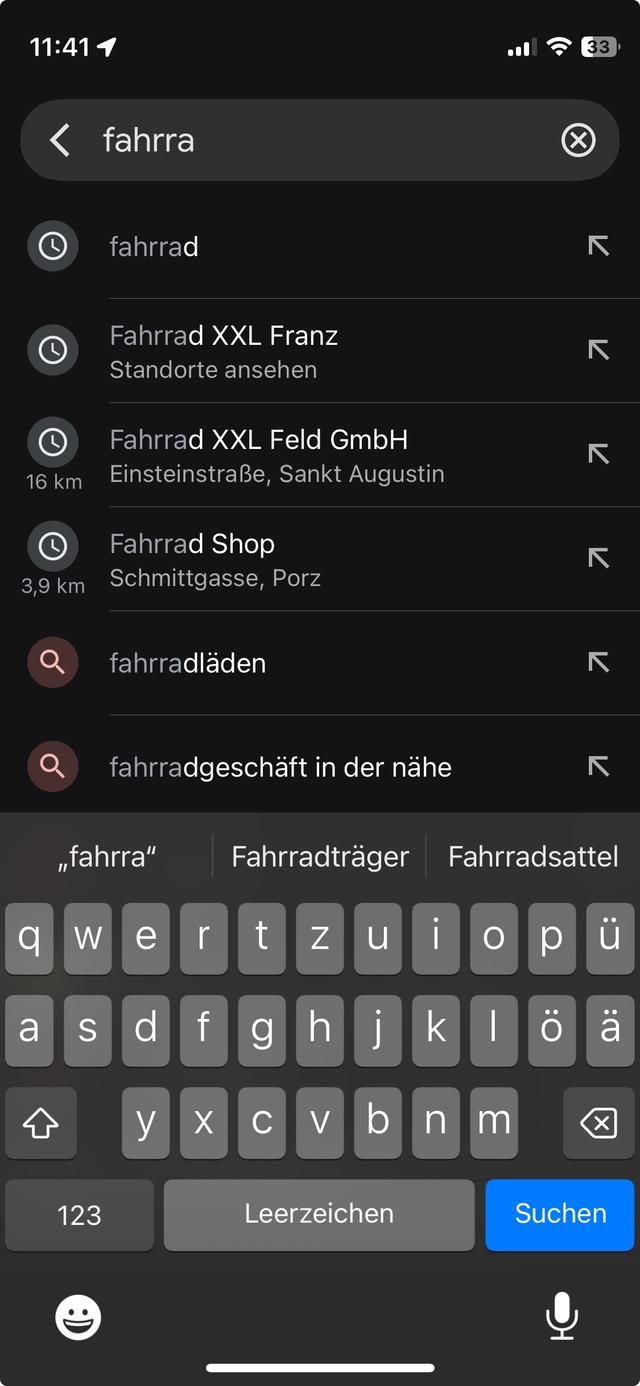Go back from the search screen
Viewport: 640px width, 1386px height.
pyautogui.click(x=60, y=140)
